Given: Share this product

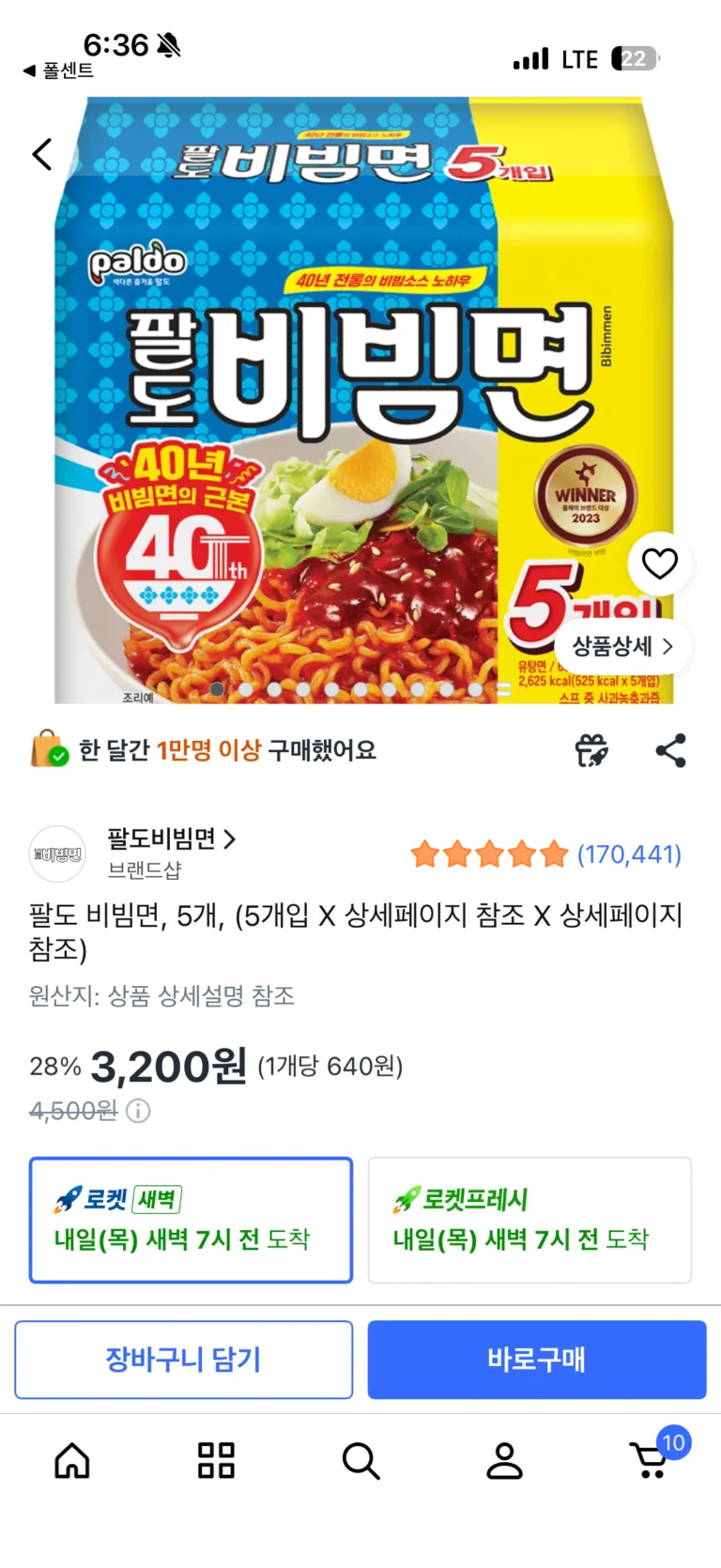Looking at the screenshot, I should tap(670, 750).
